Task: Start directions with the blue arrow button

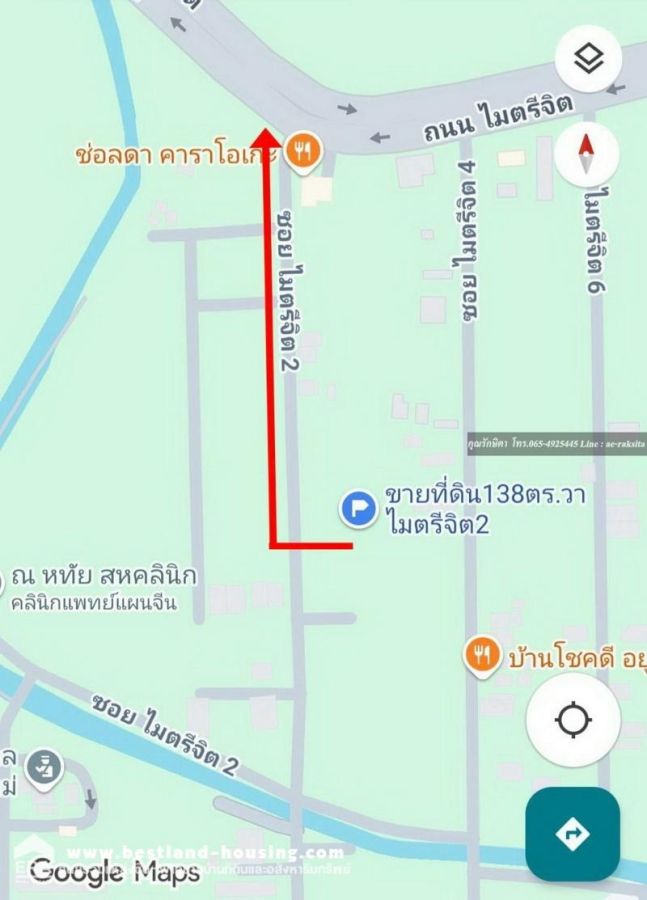Action: coord(573,834)
